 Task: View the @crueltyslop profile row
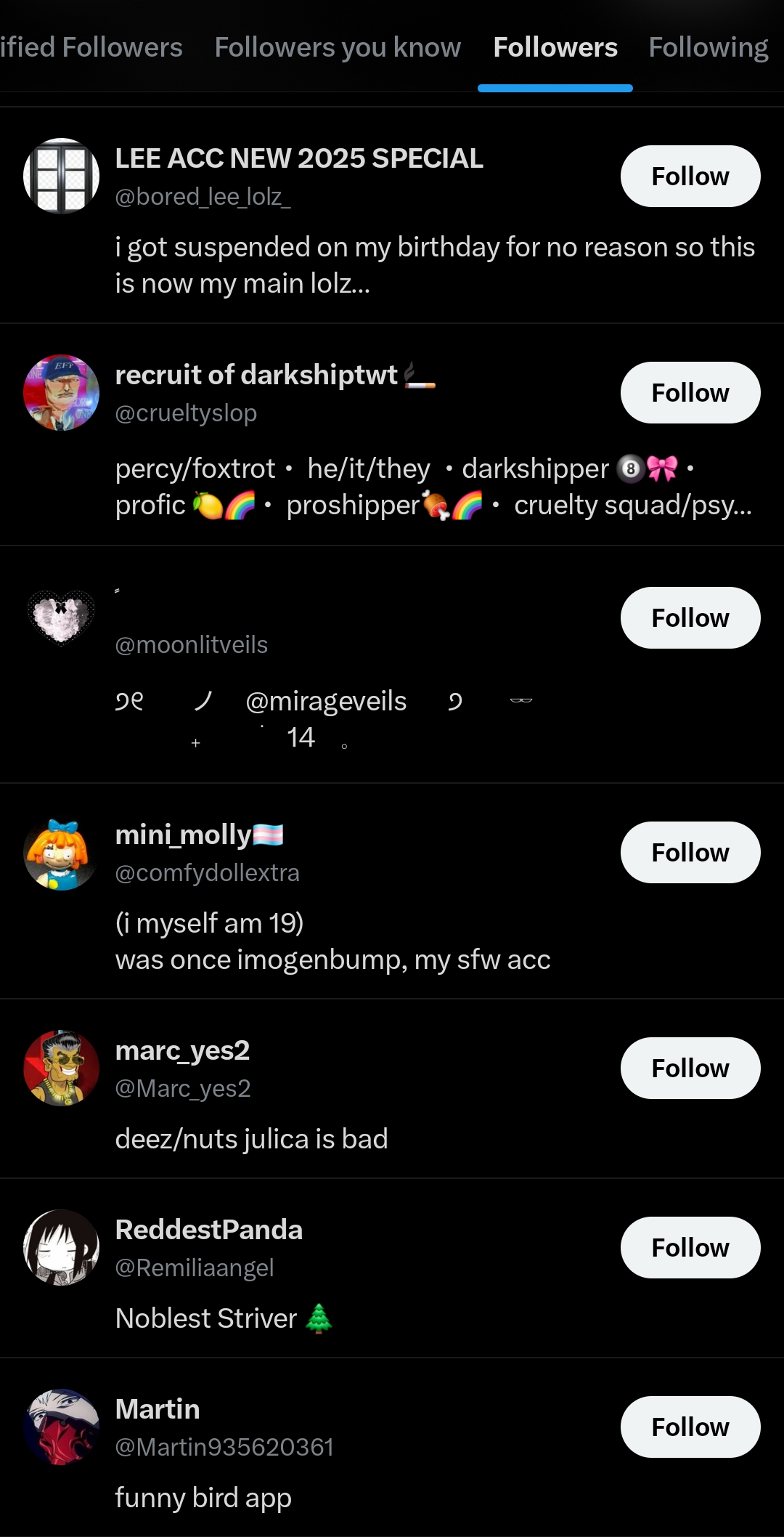(392, 434)
